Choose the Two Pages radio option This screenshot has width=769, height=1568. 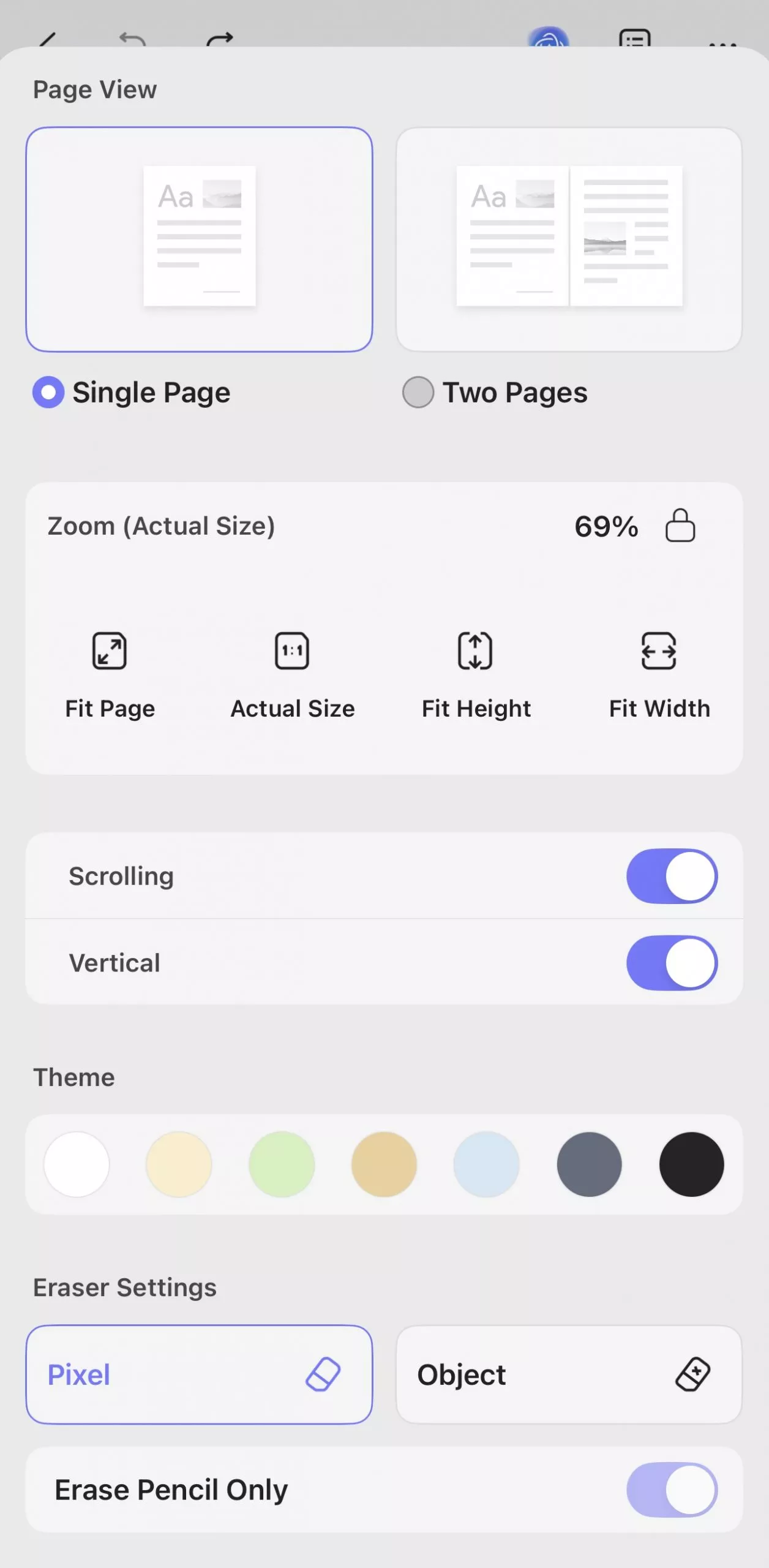point(418,392)
